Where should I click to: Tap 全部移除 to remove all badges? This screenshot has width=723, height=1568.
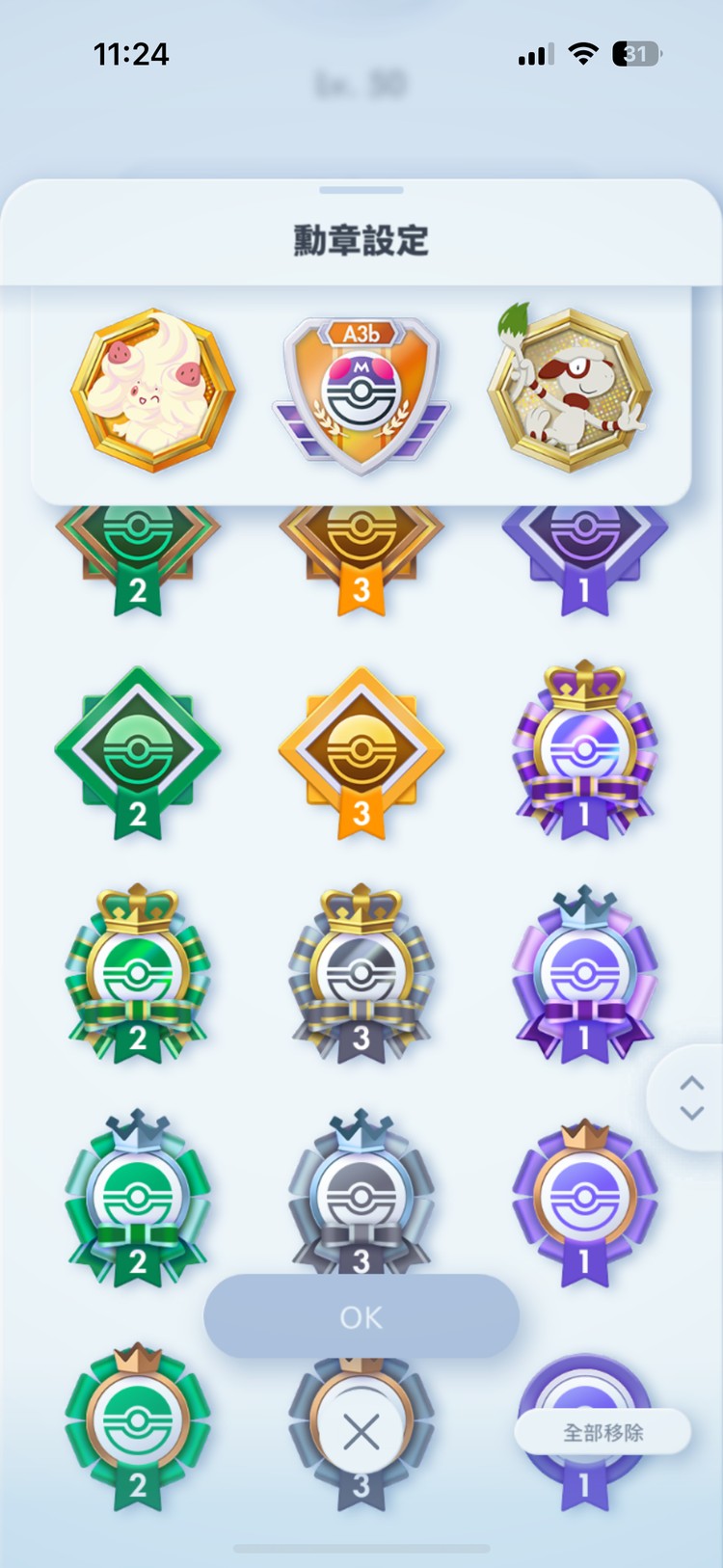(602, 1432)
